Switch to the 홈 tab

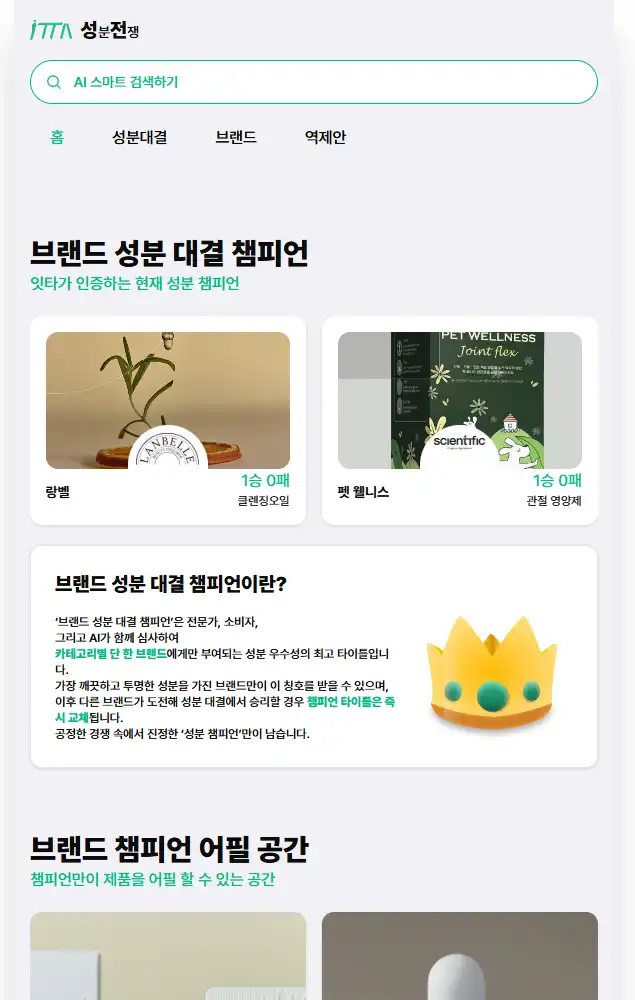click(57, 137)
